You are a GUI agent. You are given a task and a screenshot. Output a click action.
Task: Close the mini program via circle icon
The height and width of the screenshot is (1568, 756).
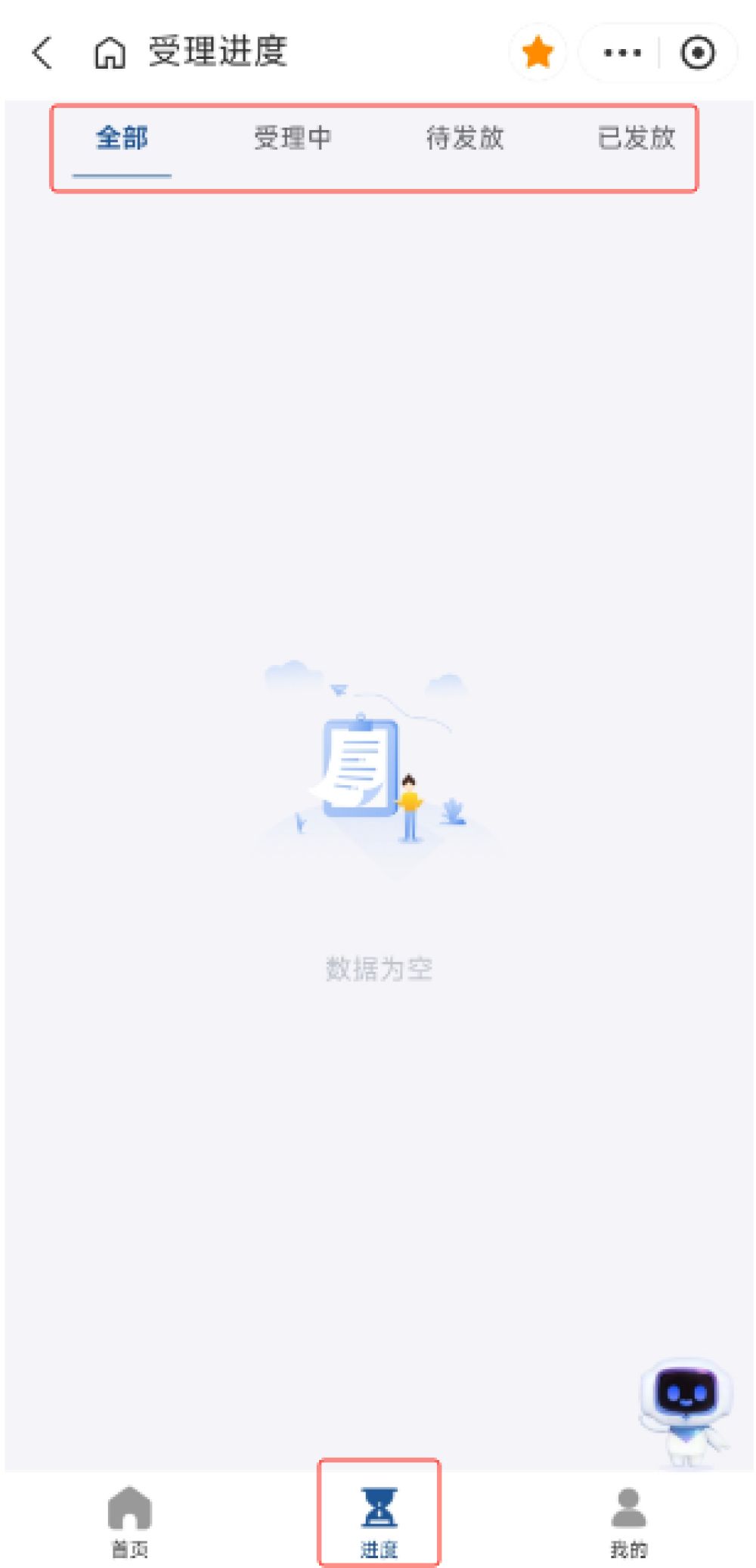click(697, 53)
